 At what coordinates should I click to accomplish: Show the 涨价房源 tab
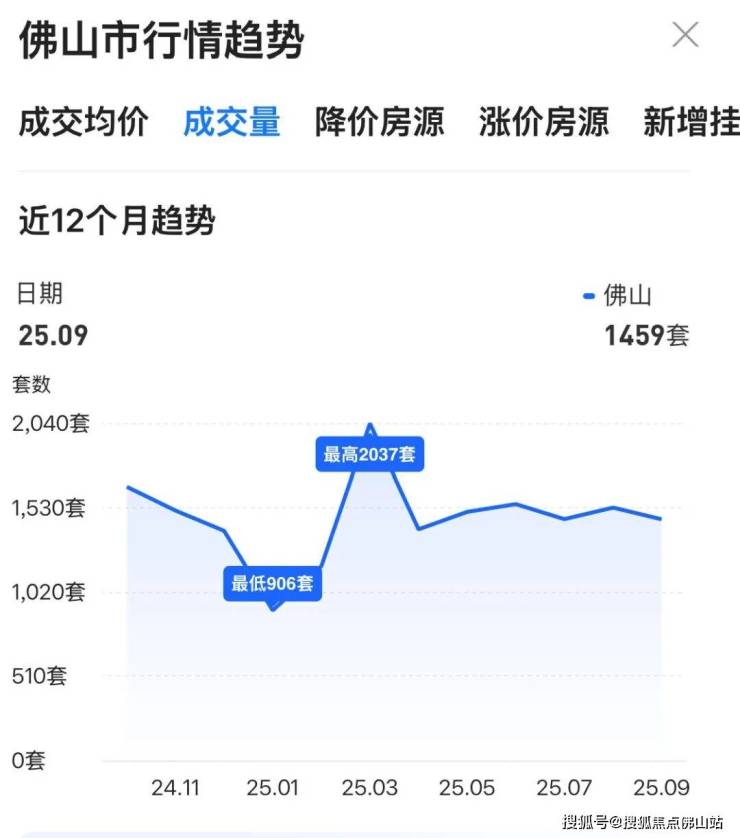point(543,122)
